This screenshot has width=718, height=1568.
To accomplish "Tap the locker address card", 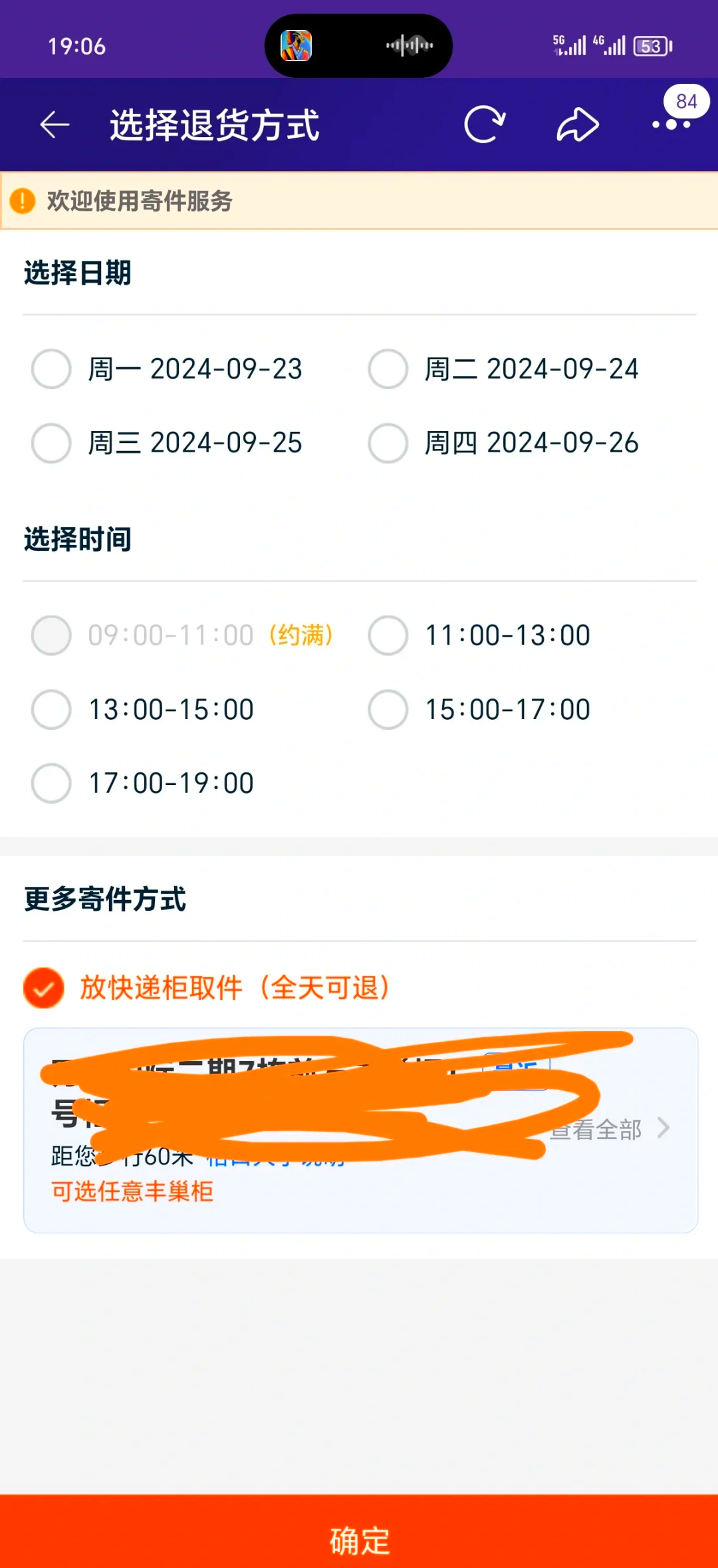I will pyautogui.click(x=359, y=1131).
